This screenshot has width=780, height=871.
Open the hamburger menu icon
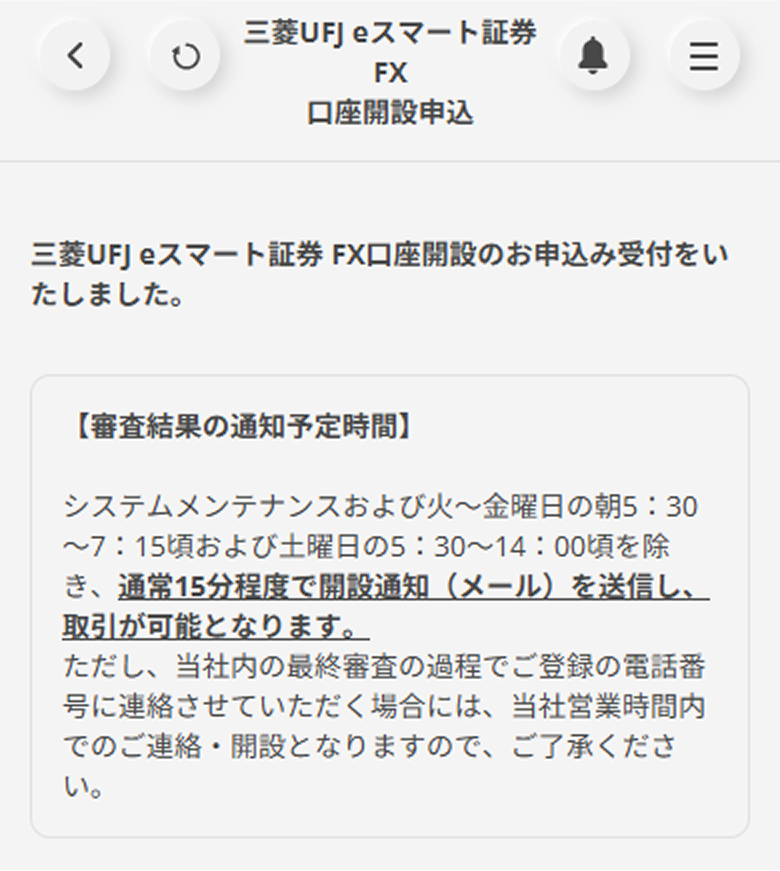703,57
